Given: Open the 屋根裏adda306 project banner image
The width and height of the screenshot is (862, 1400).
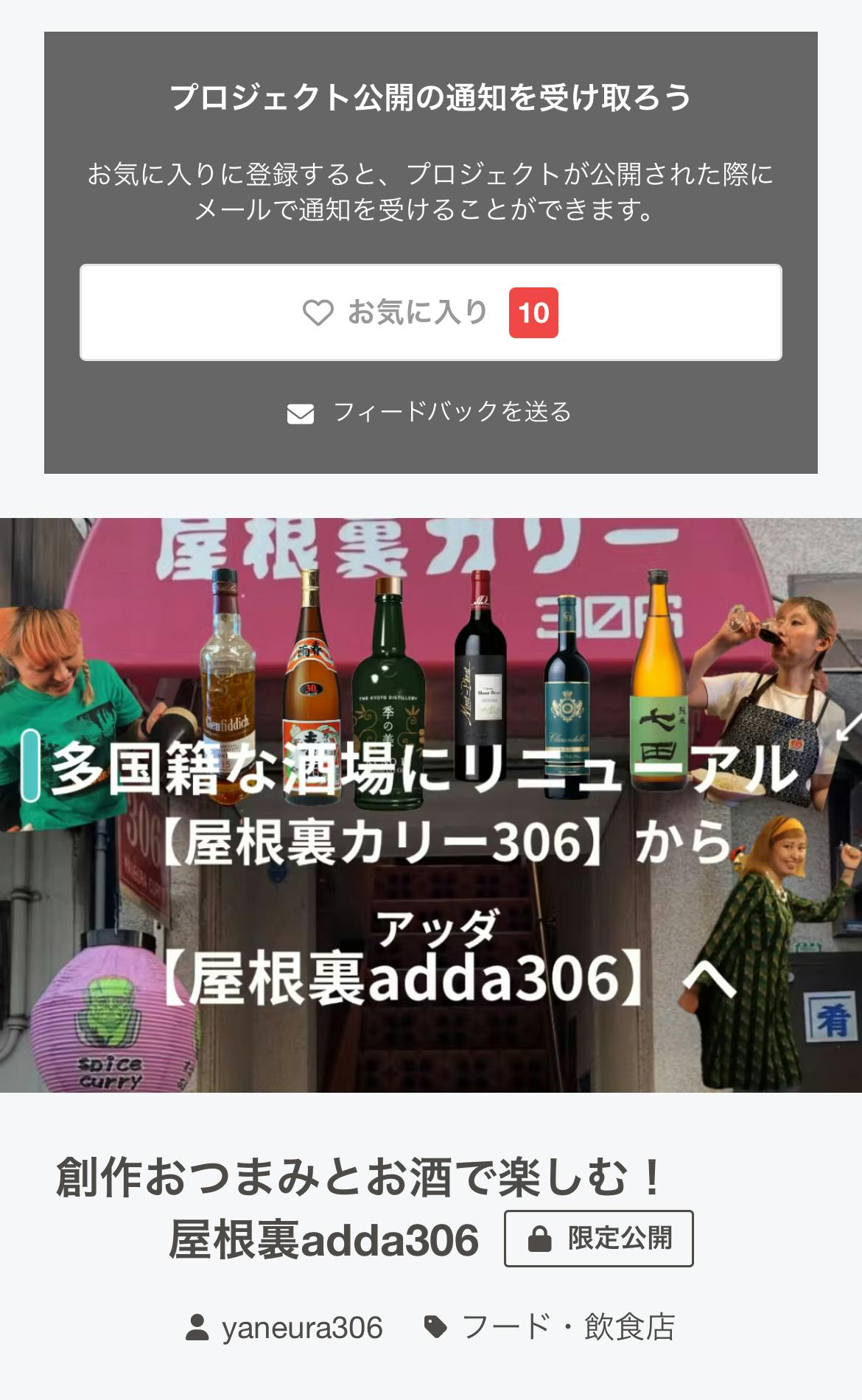Looking at the screenshot, I should [430, 805].
